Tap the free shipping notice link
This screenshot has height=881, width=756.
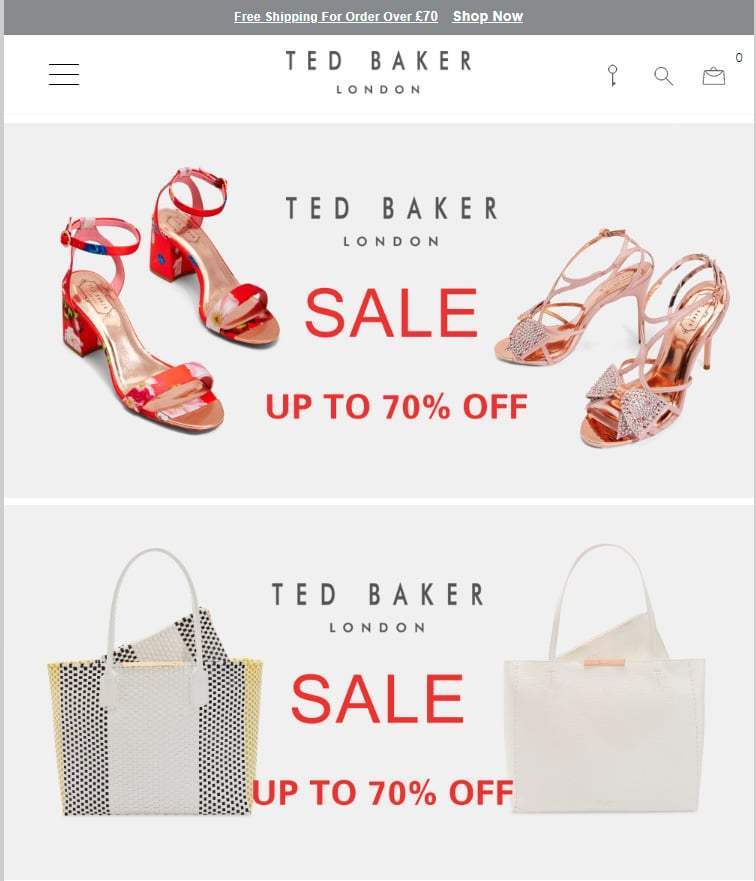coord(336,17)
